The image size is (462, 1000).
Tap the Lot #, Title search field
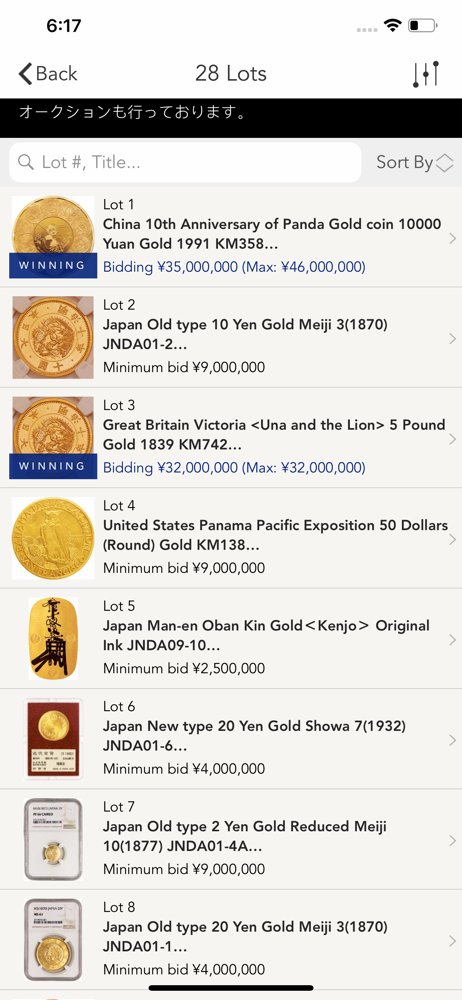[x=185, y=162]
